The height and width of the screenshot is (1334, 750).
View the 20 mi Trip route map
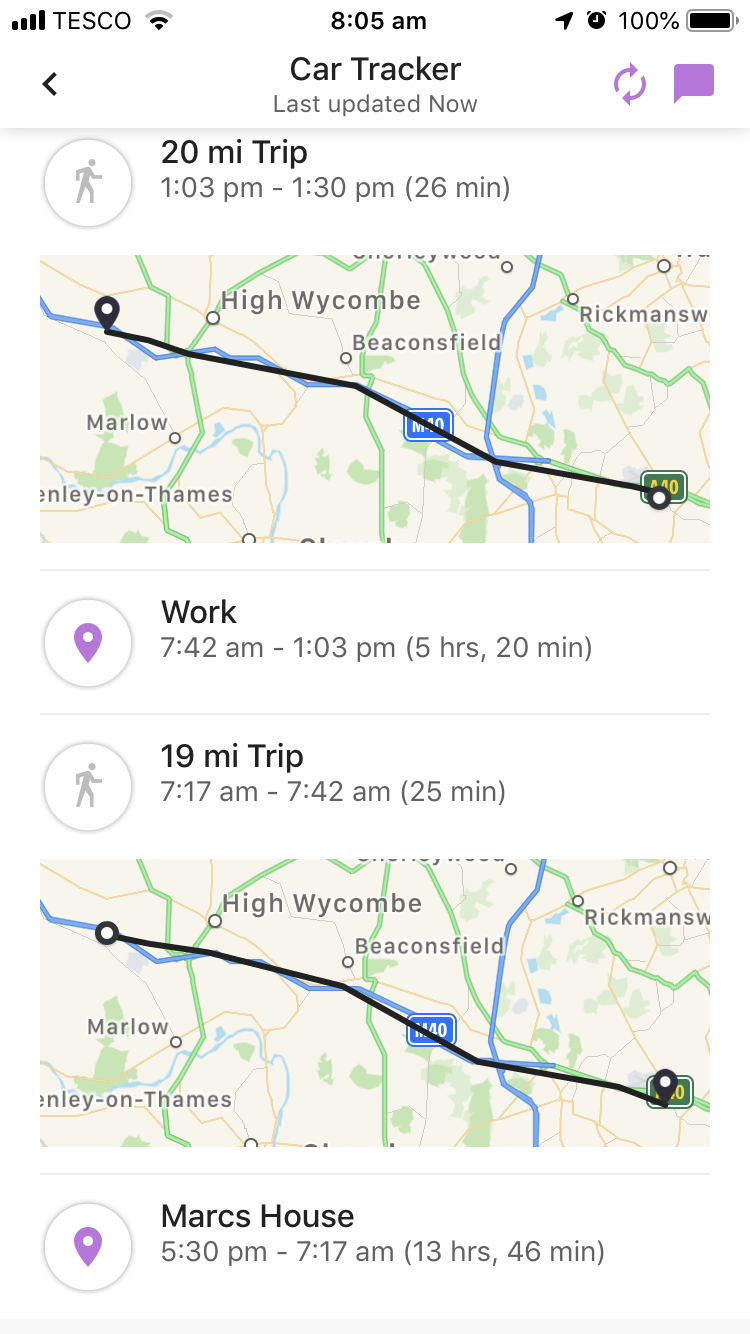(x=375, y=399)
